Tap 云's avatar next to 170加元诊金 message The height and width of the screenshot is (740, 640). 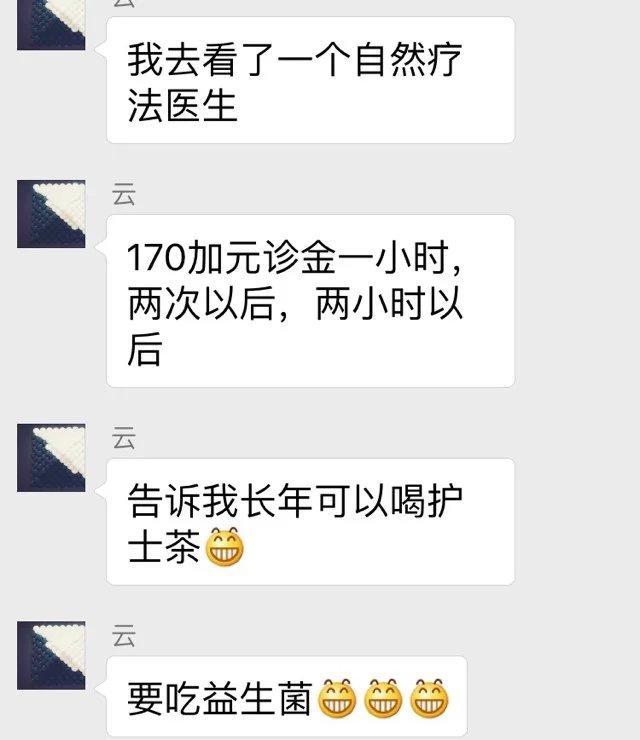51,213
